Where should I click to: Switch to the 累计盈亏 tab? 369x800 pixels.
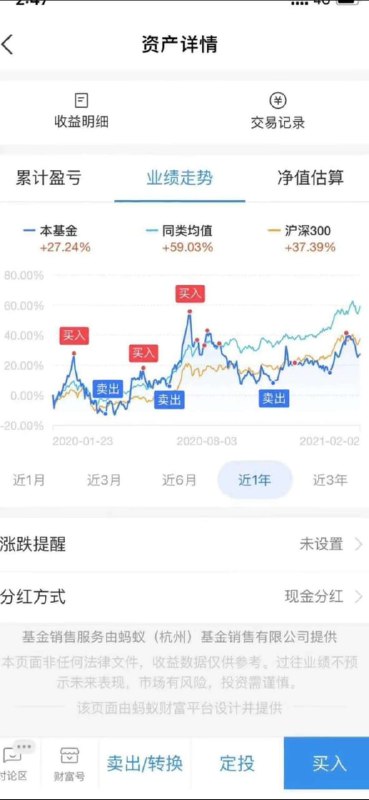coord(48,178)
